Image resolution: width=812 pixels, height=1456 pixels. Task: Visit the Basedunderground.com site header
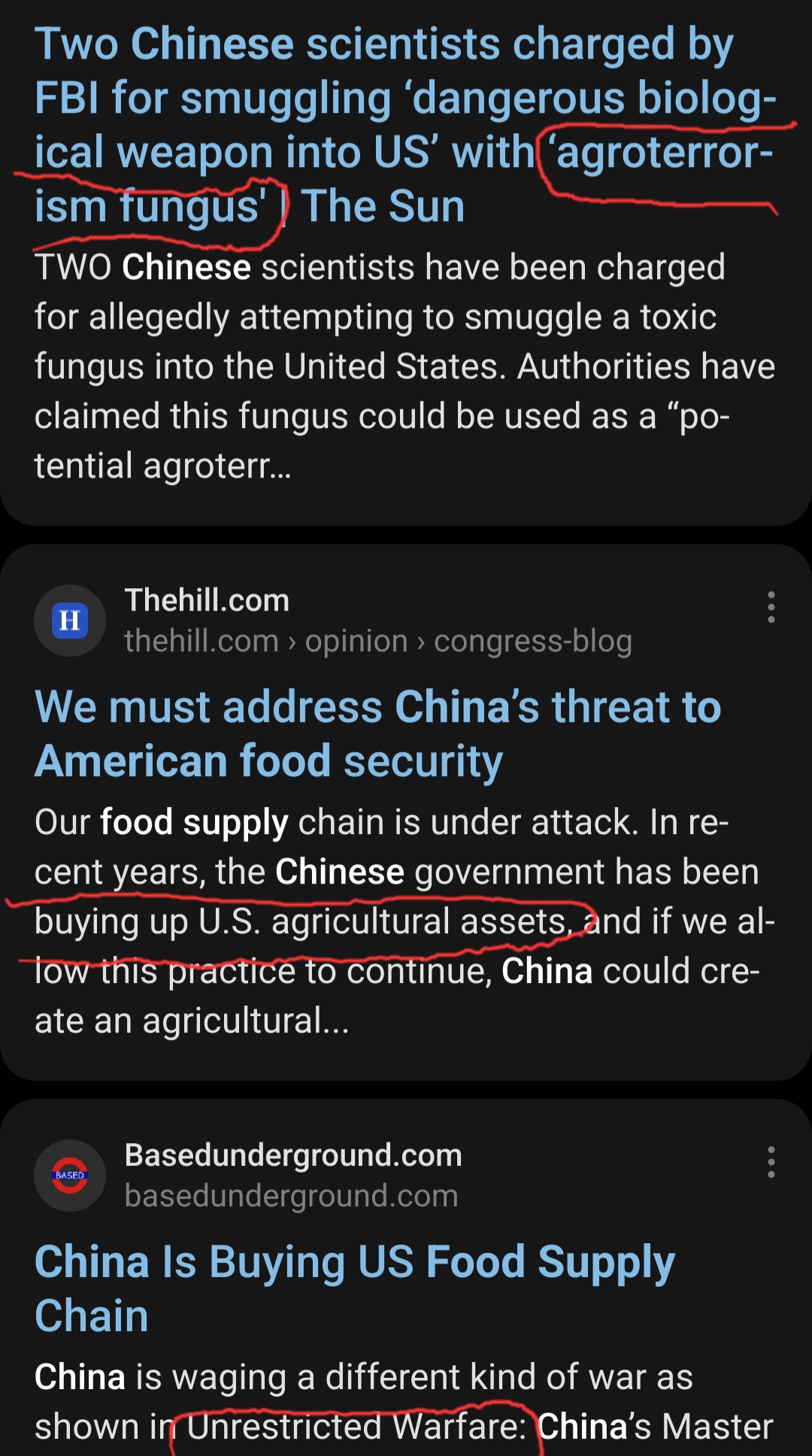248,1175
